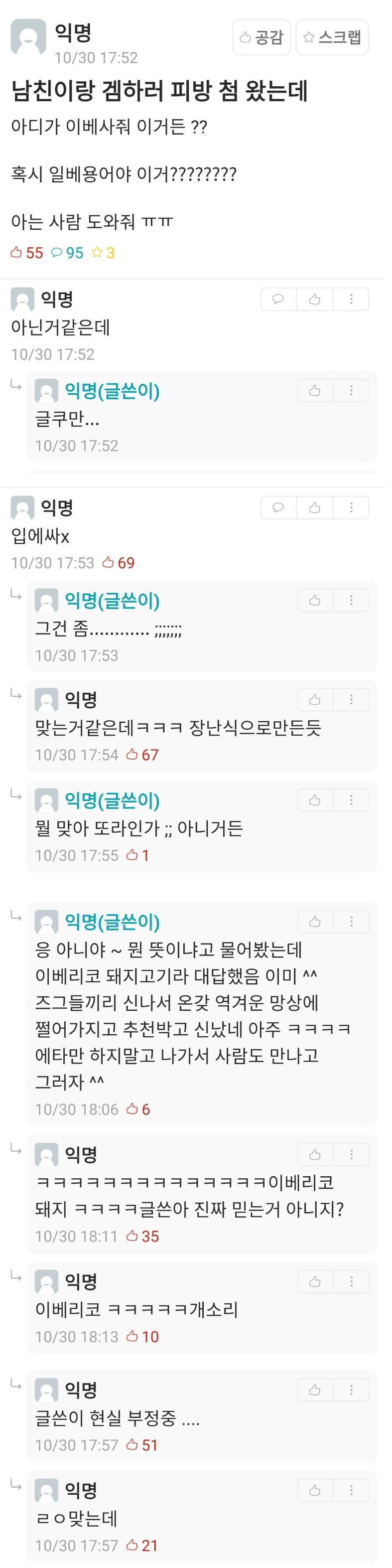Like the '입에싸x' comment

coord(315,508)
